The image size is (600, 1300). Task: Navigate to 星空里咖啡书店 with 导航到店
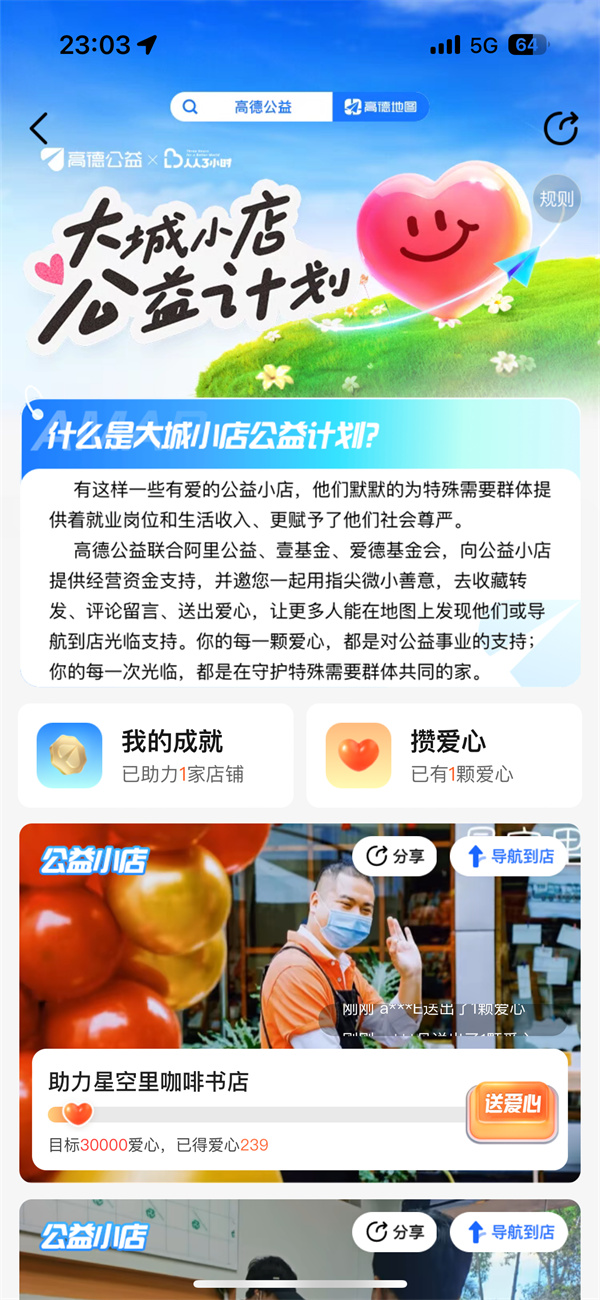[510, 856]
